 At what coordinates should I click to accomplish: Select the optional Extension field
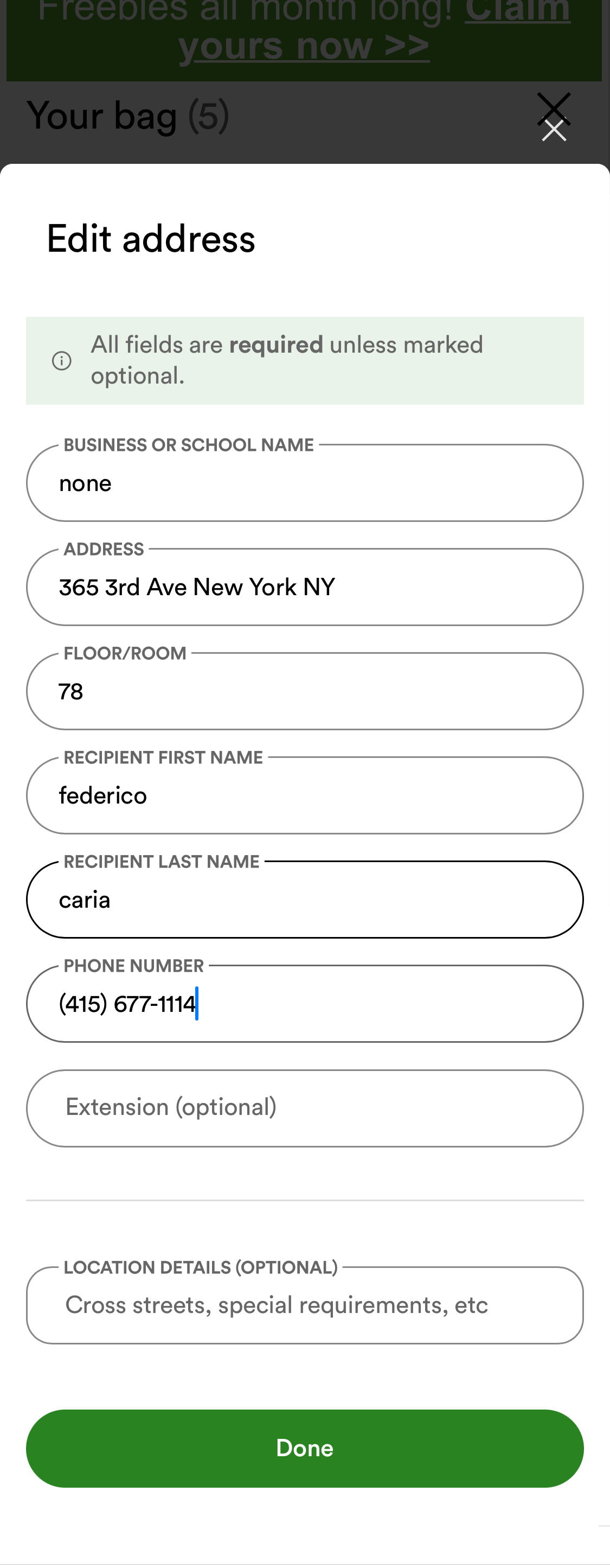[x=304, y=1108]
